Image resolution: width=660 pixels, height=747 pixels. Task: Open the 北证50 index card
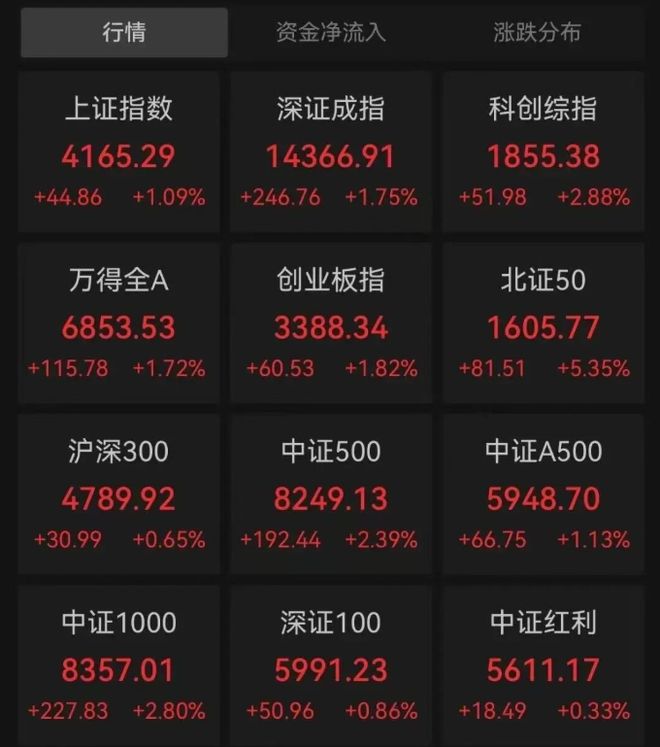[543, 323]
